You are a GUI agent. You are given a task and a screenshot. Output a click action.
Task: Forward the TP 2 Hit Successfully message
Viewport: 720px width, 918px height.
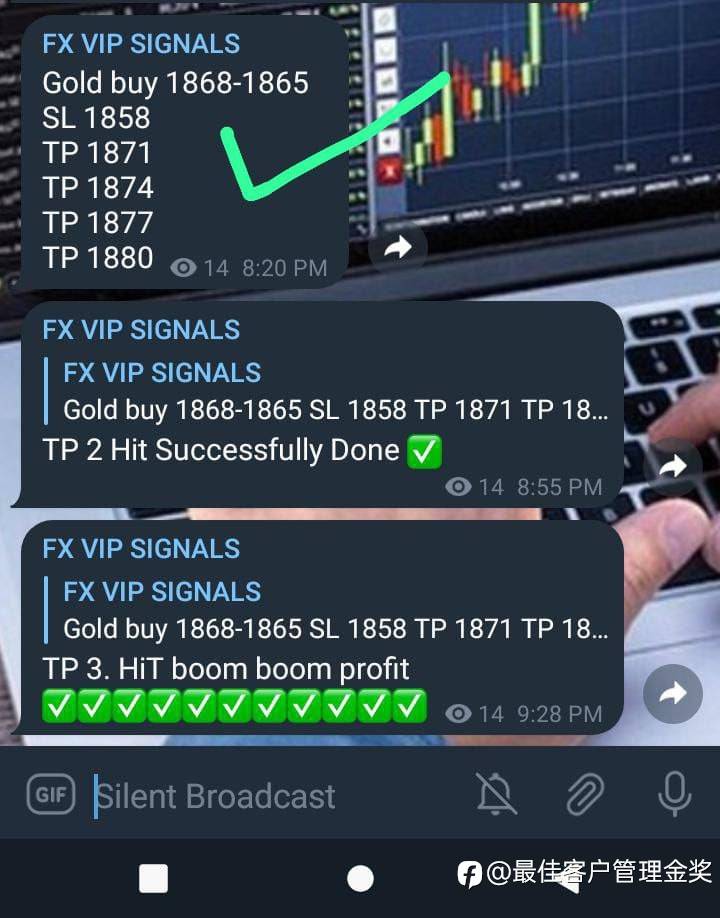[673, 466]
